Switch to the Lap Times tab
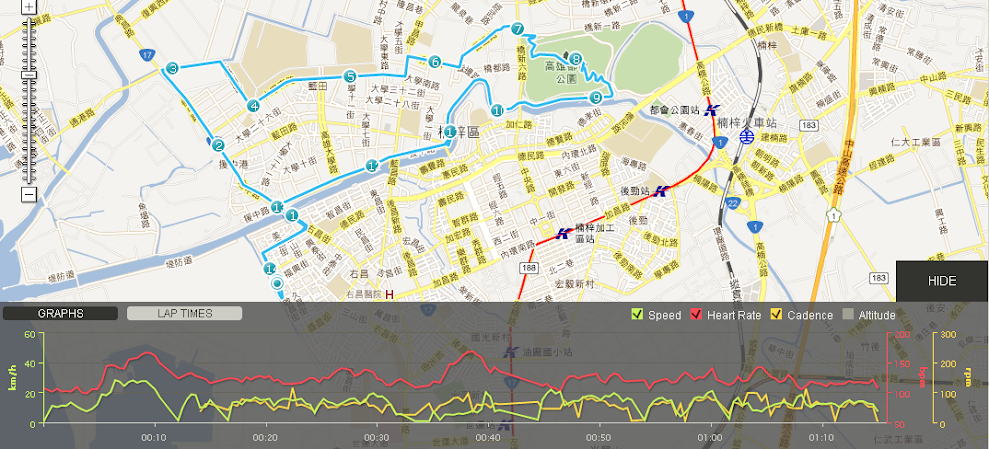This screenshot has height=449, width=989. (184, 313)
